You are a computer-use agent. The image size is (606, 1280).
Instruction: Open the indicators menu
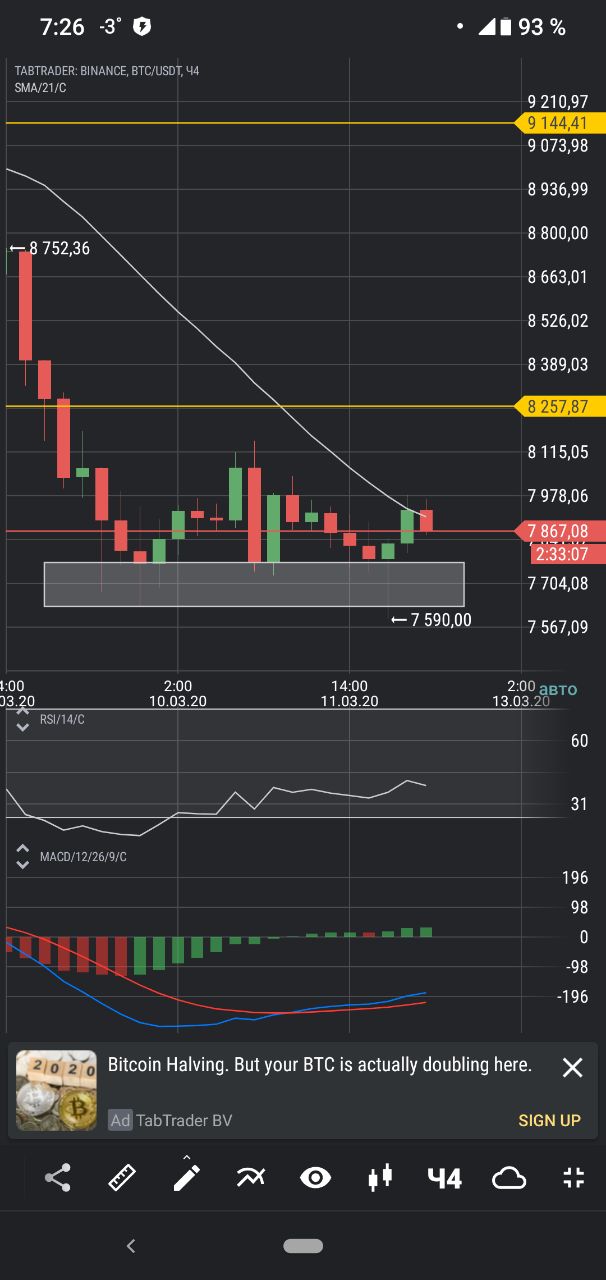click(251, 1178)
